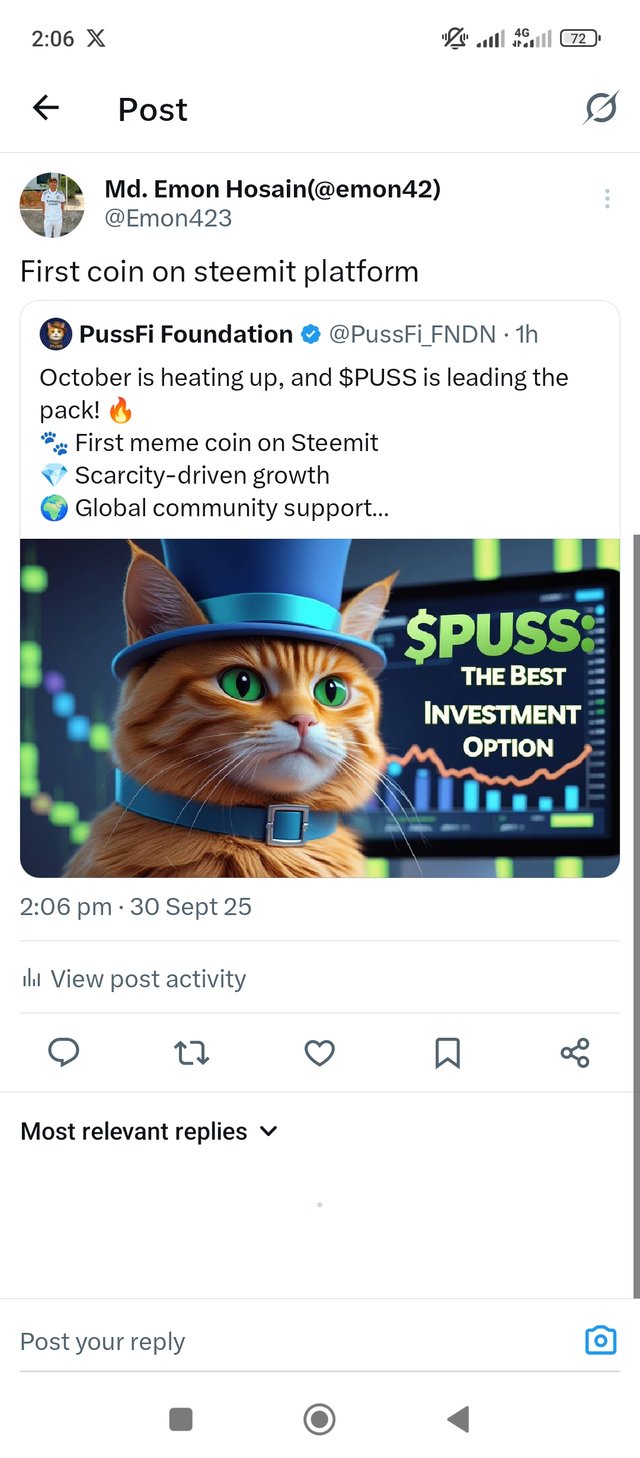This screenshot has height=1458, width=640.
Task: Like this post
Action: [319, 1052]
